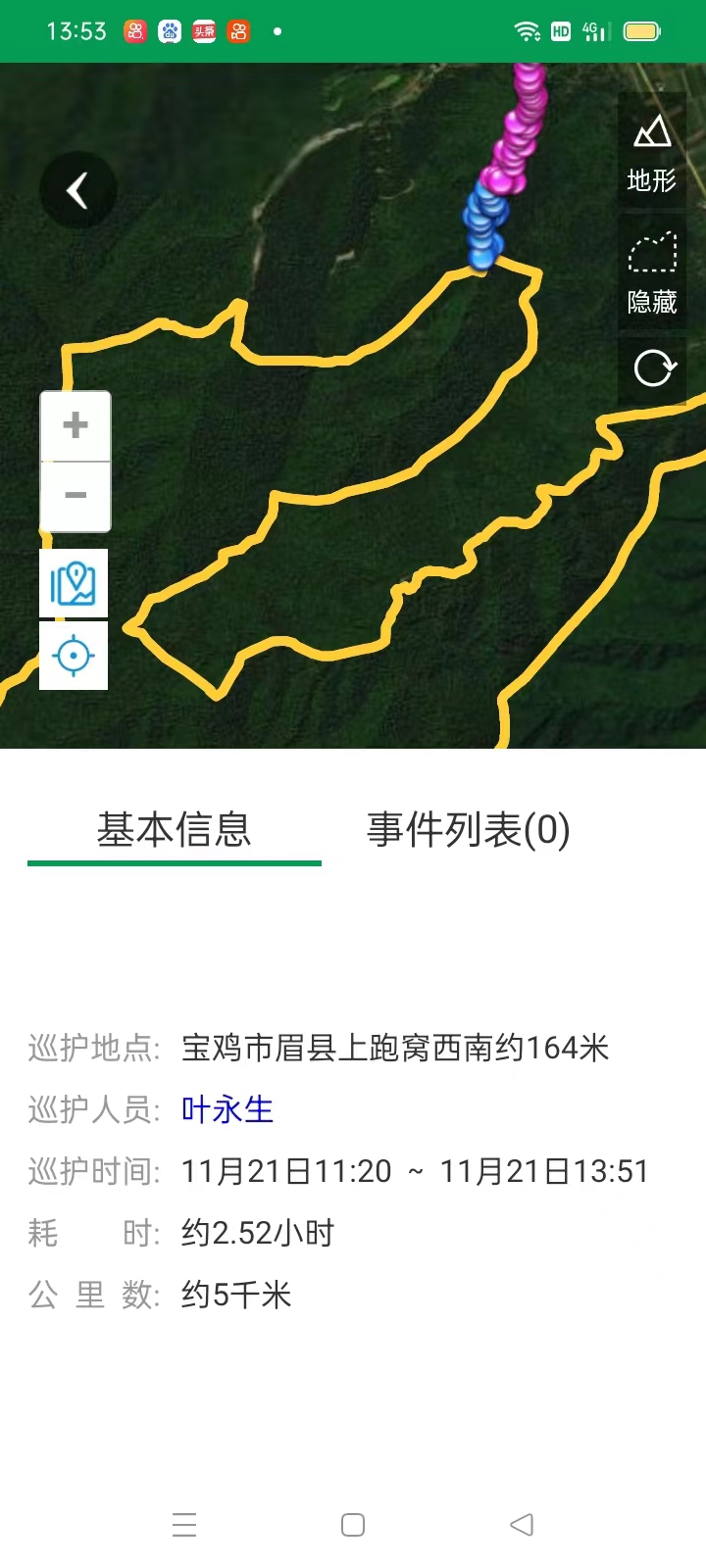Switch the map to 地形 terrain view
This screenshot has height=1568, width=706.
(x=652, y=152)
